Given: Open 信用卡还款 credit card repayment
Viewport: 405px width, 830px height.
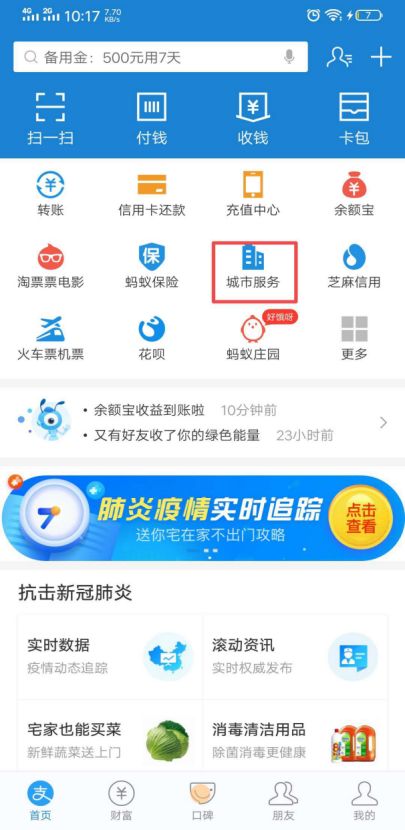Looking at the screenshot, I should point(152,194).
